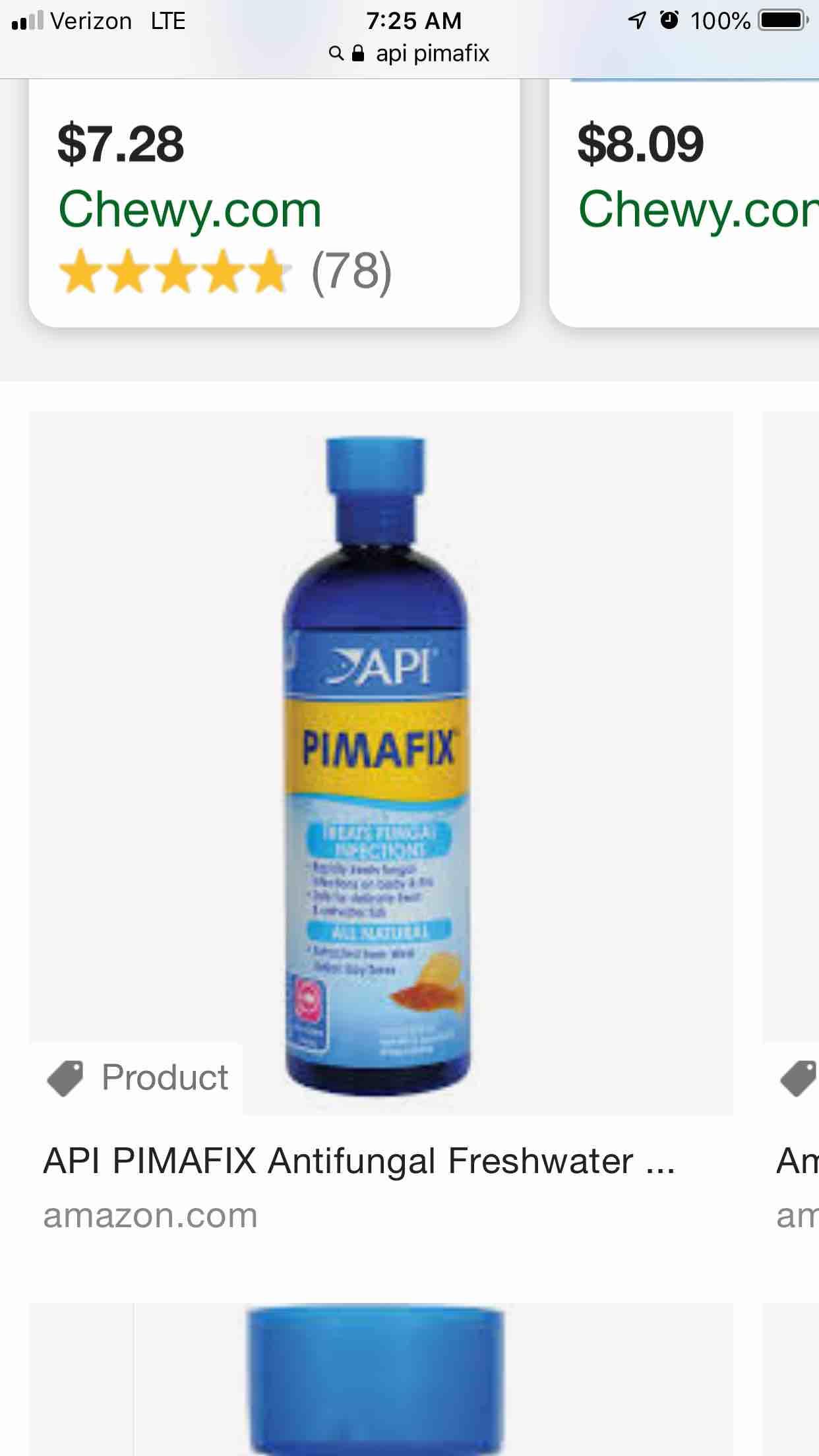Open the $7.28 Chewy.com product card
The height and width of the screenshot is (1456, 819).
[x=274, y=204]
